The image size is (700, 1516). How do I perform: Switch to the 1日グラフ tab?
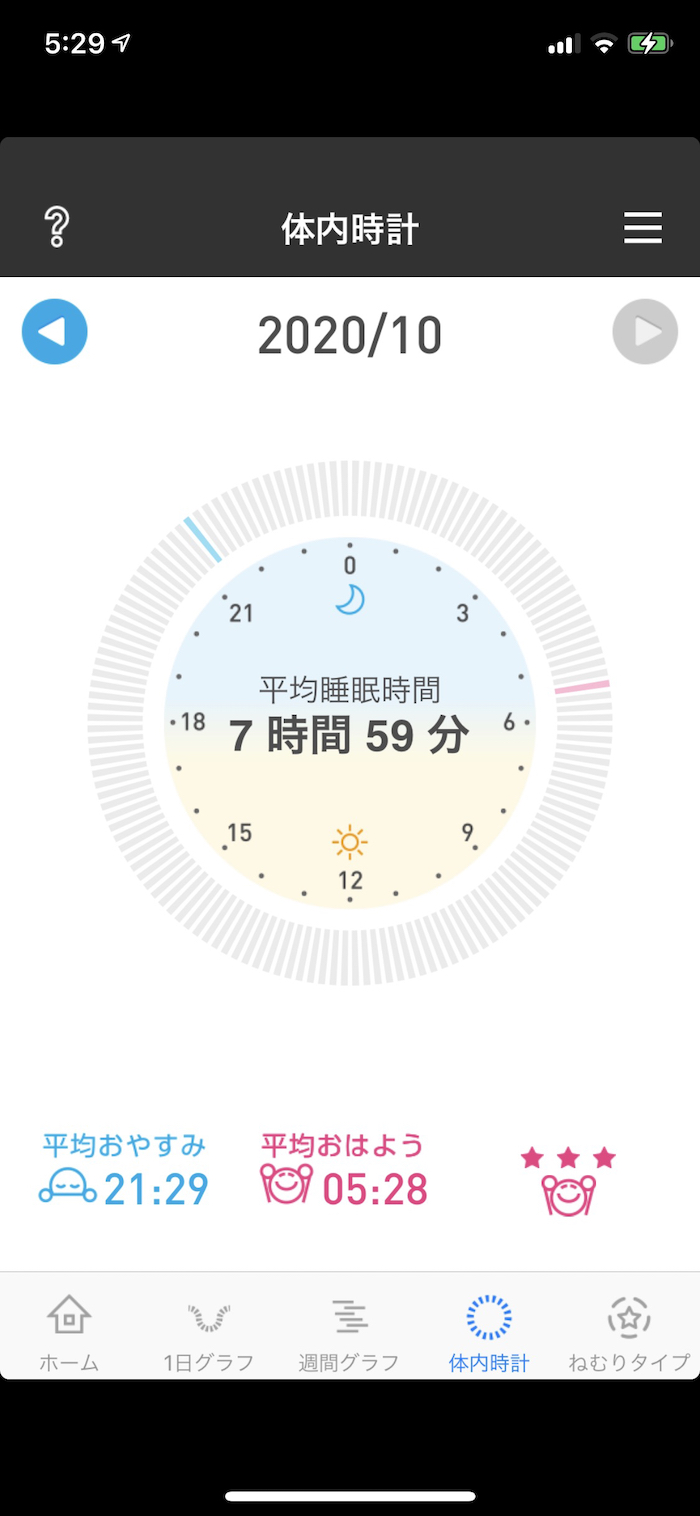(209, 1332)
